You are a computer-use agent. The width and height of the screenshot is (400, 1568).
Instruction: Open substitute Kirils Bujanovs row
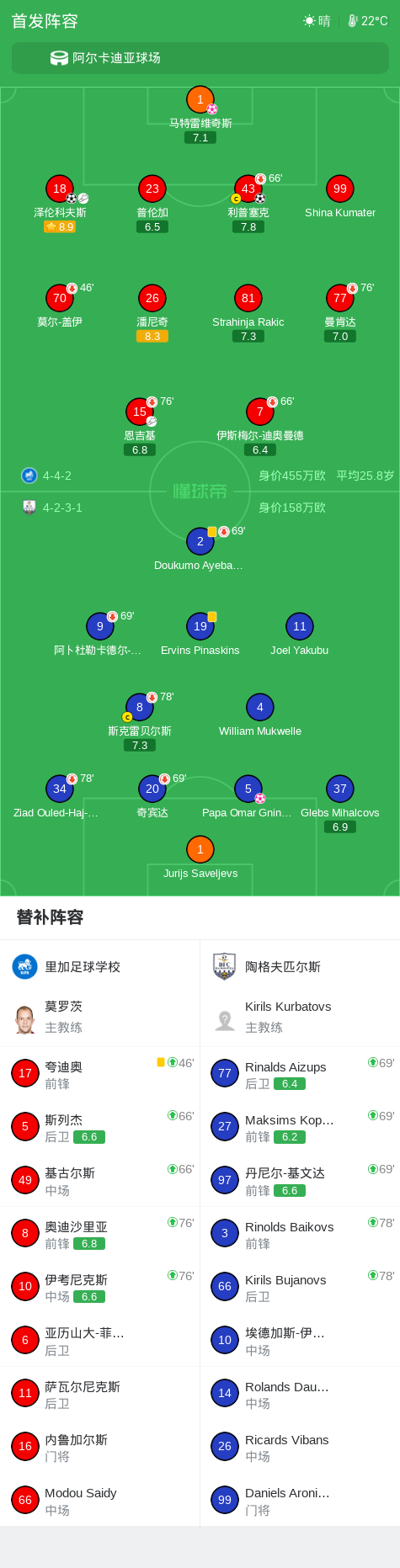click(300, 1287)
